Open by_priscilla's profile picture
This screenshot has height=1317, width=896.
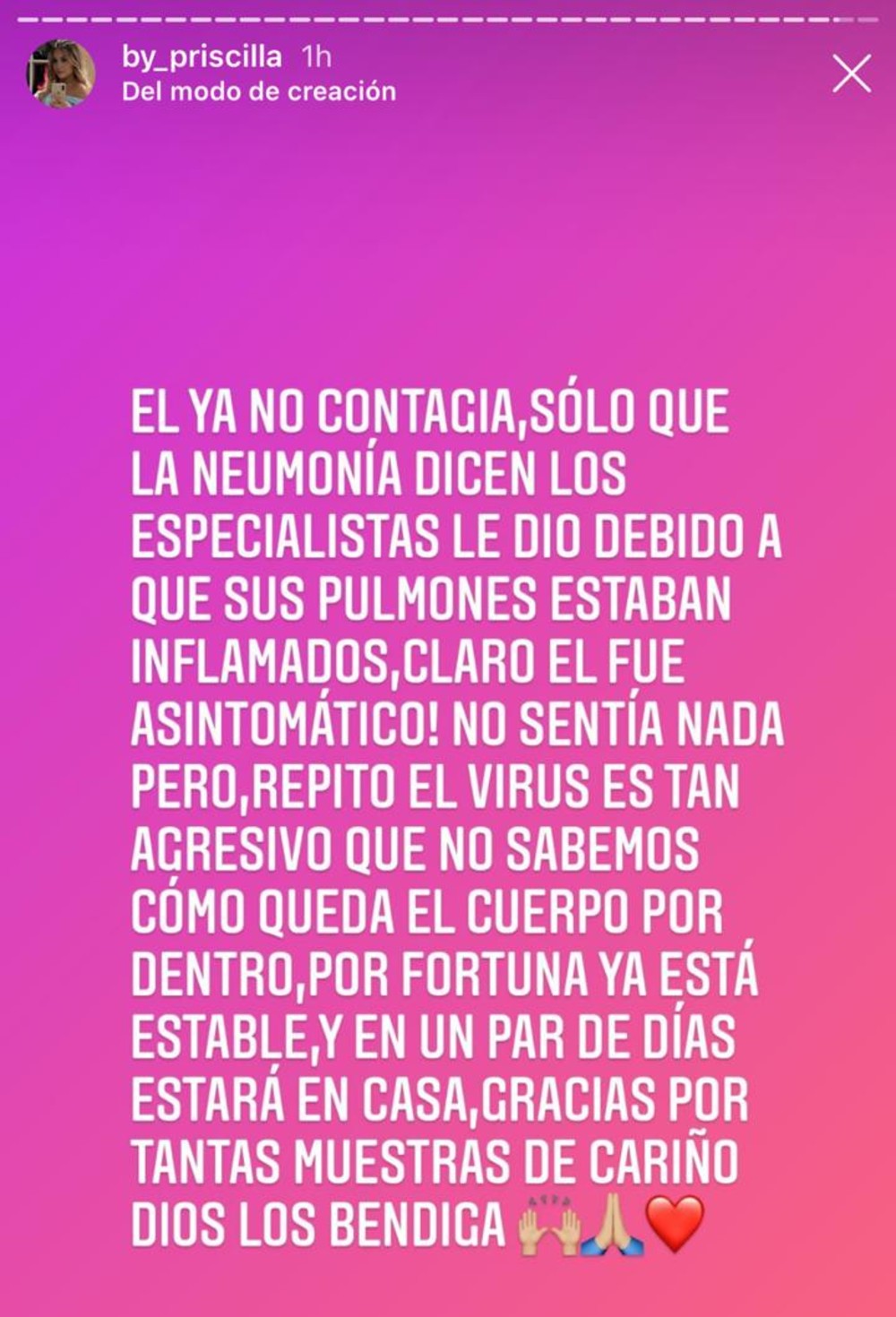point(60,73)
